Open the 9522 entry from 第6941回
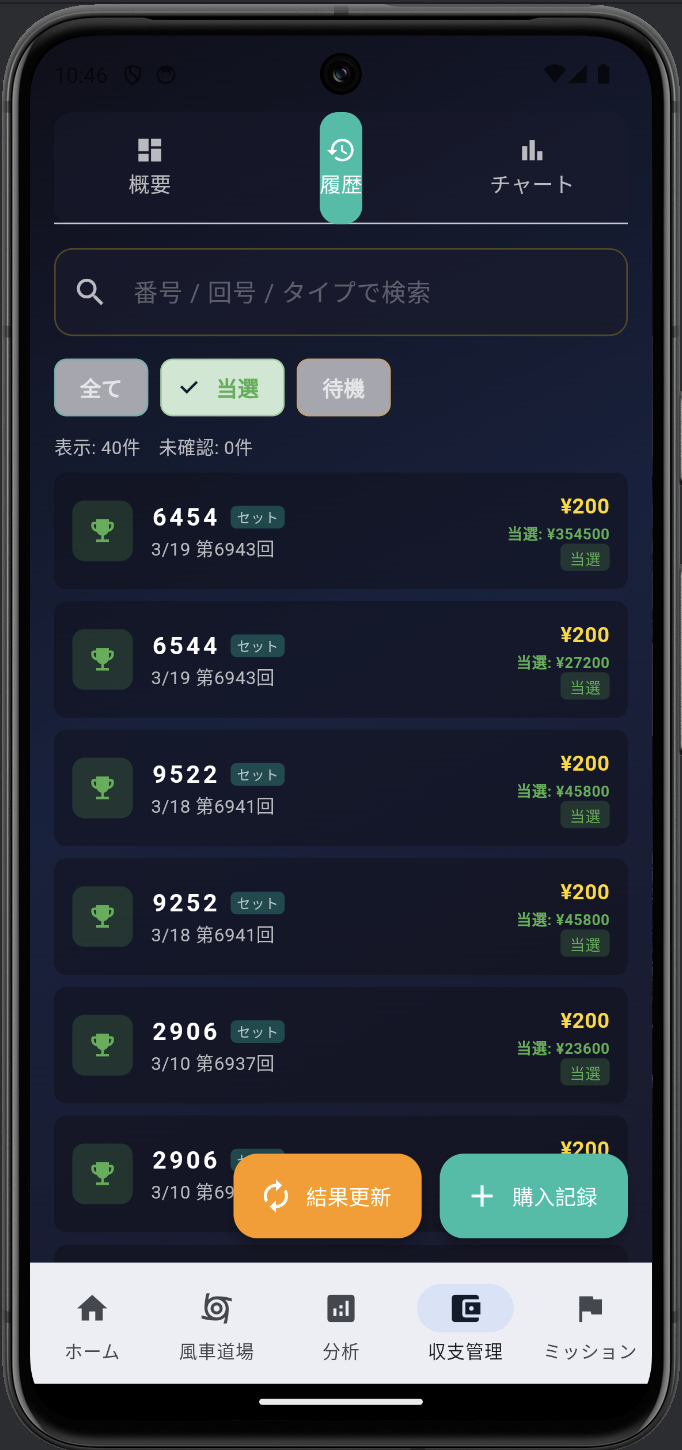 click(x=341, y=788)
